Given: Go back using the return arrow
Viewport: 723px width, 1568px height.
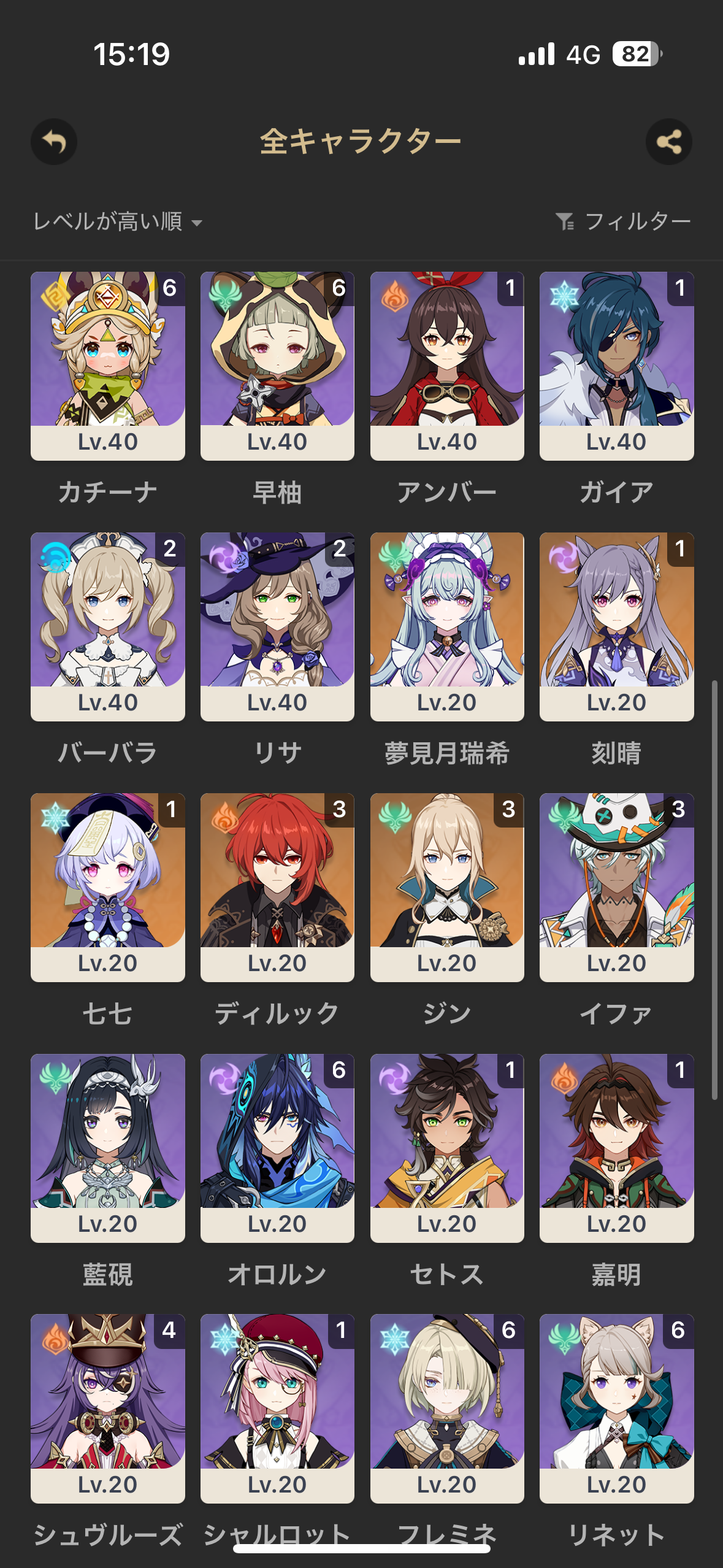Looking at the screenshot, I should 54,142.
